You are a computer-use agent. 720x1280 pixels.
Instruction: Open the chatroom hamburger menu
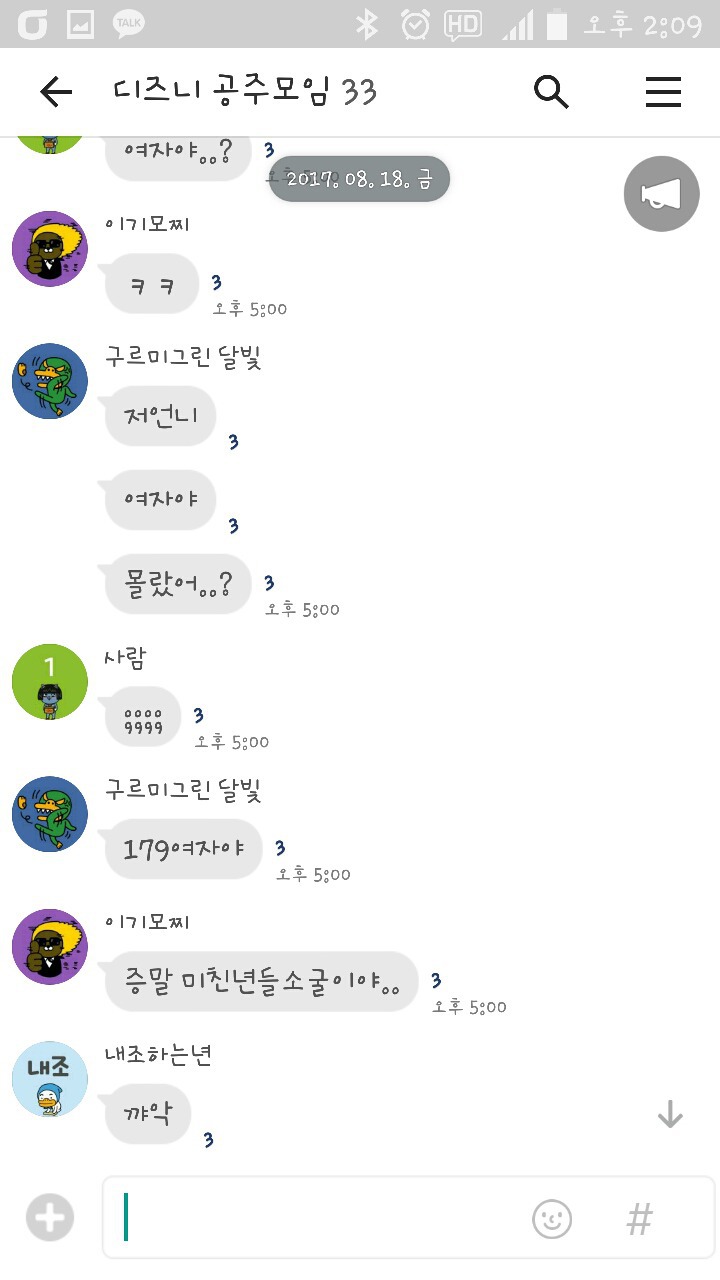tap(663, 91)
